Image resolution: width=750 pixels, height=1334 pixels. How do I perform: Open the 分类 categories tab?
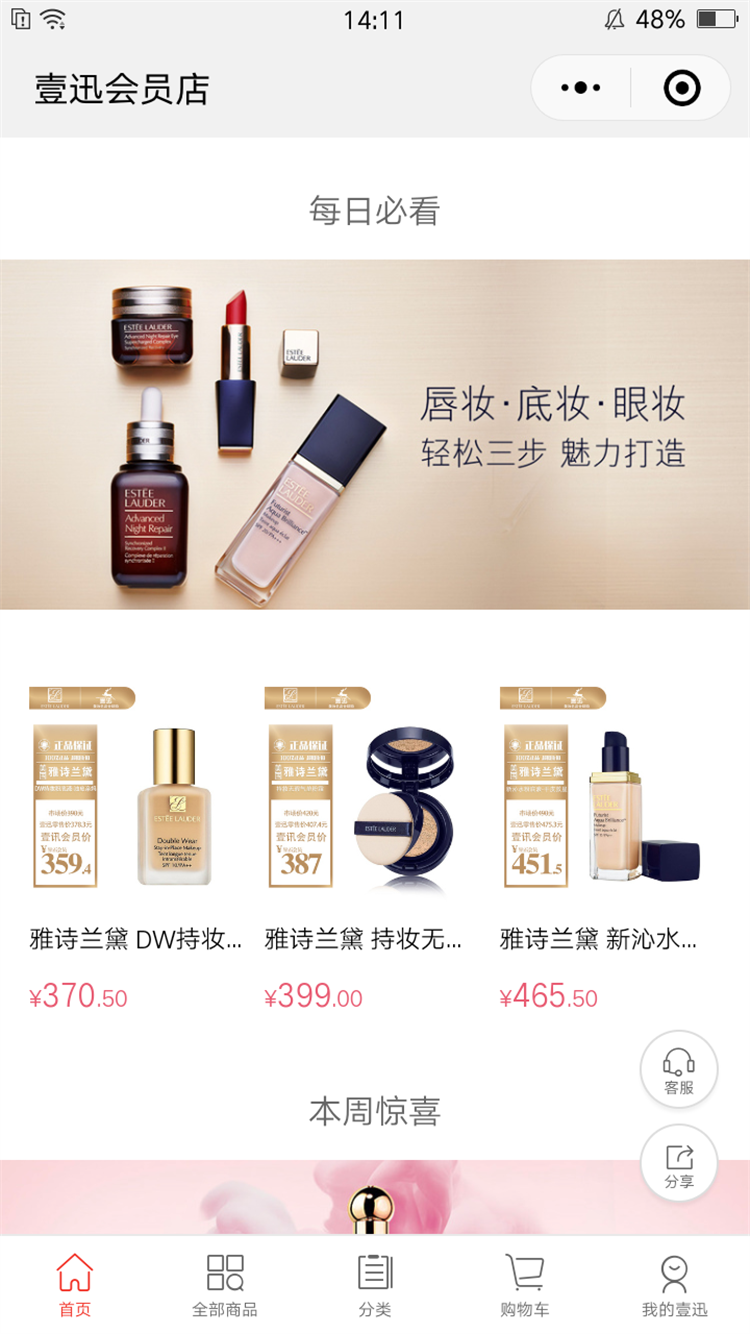tap(375, 1286)
